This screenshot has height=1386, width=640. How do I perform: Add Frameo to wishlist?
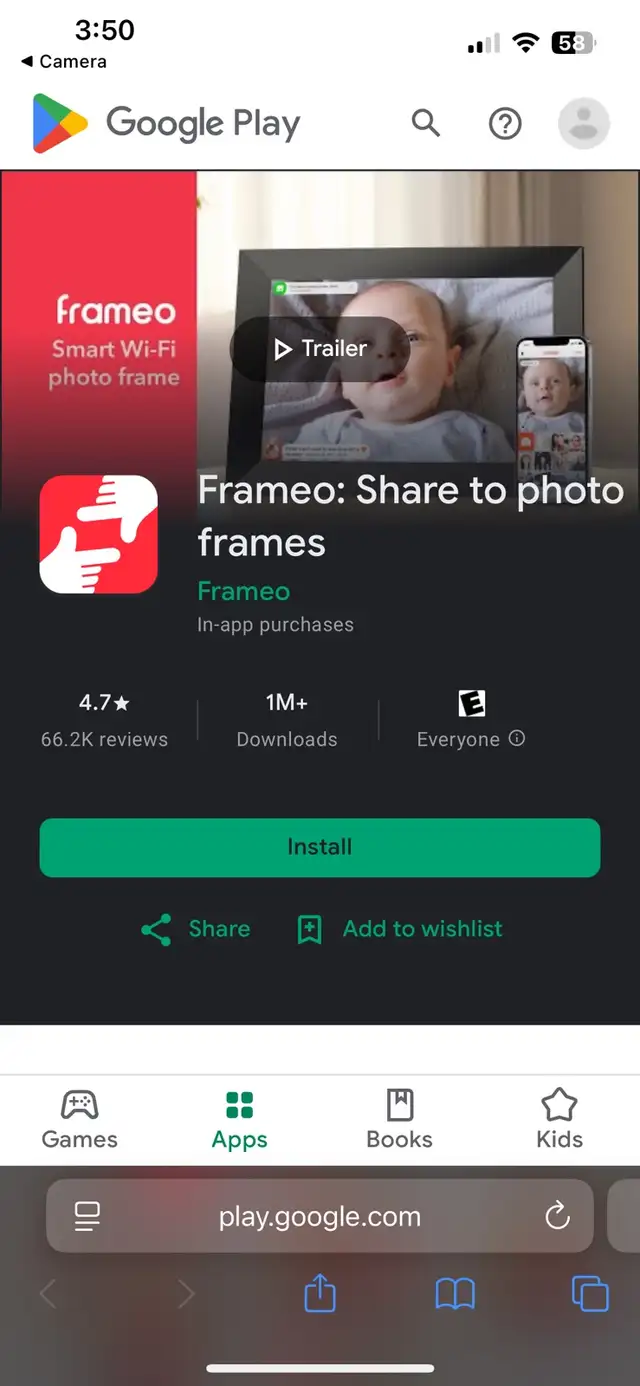(x=400, y=929)
